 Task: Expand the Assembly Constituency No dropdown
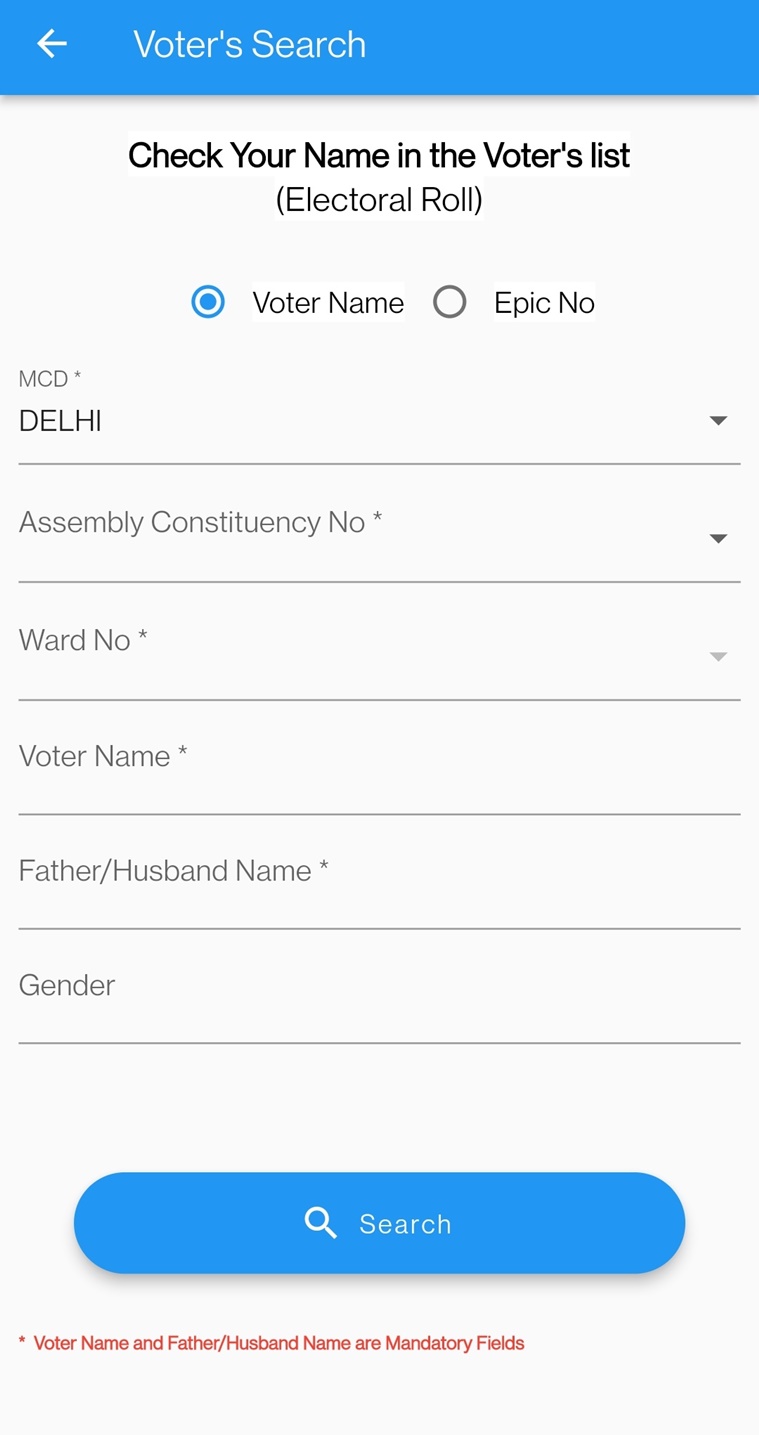[x=380, y=530]
